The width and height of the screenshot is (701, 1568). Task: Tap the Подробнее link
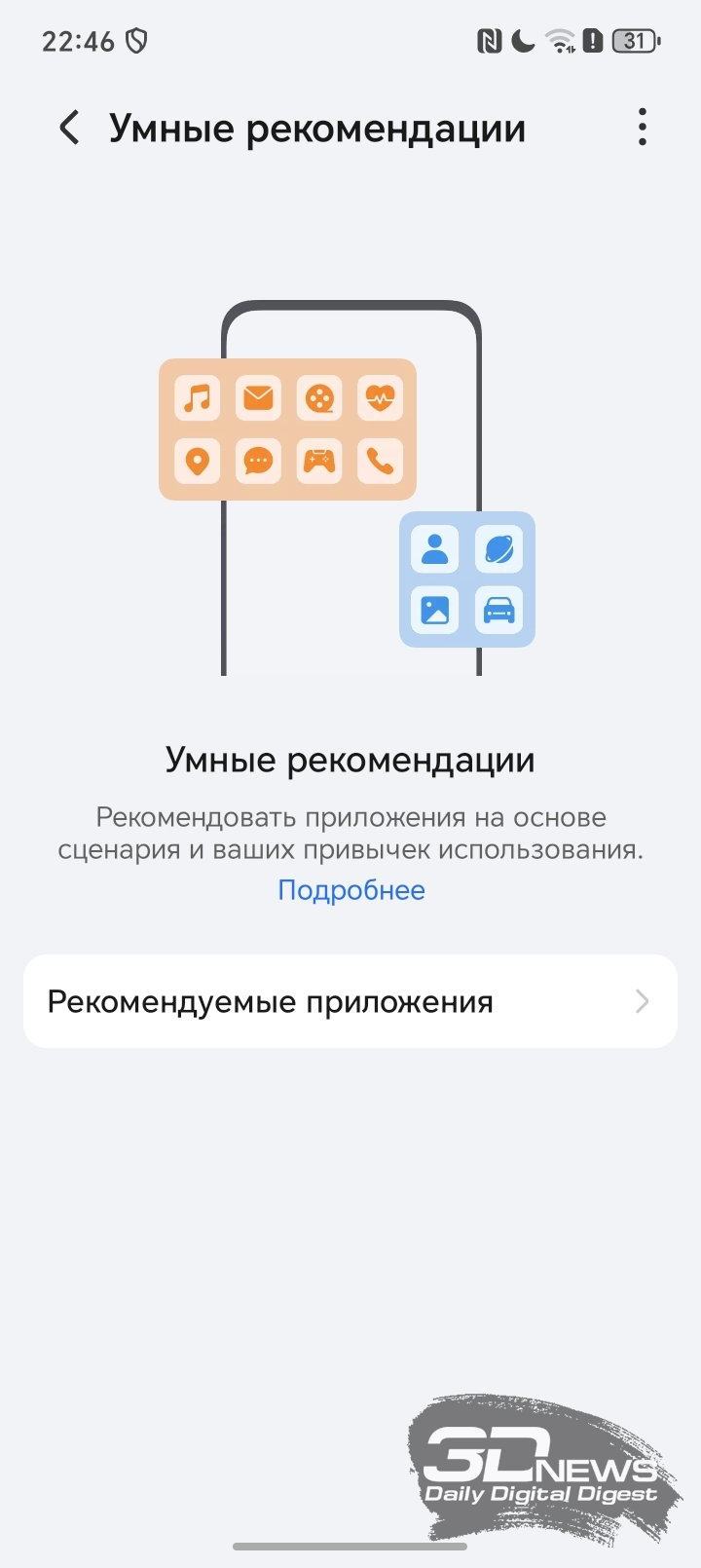click(351, 890)
